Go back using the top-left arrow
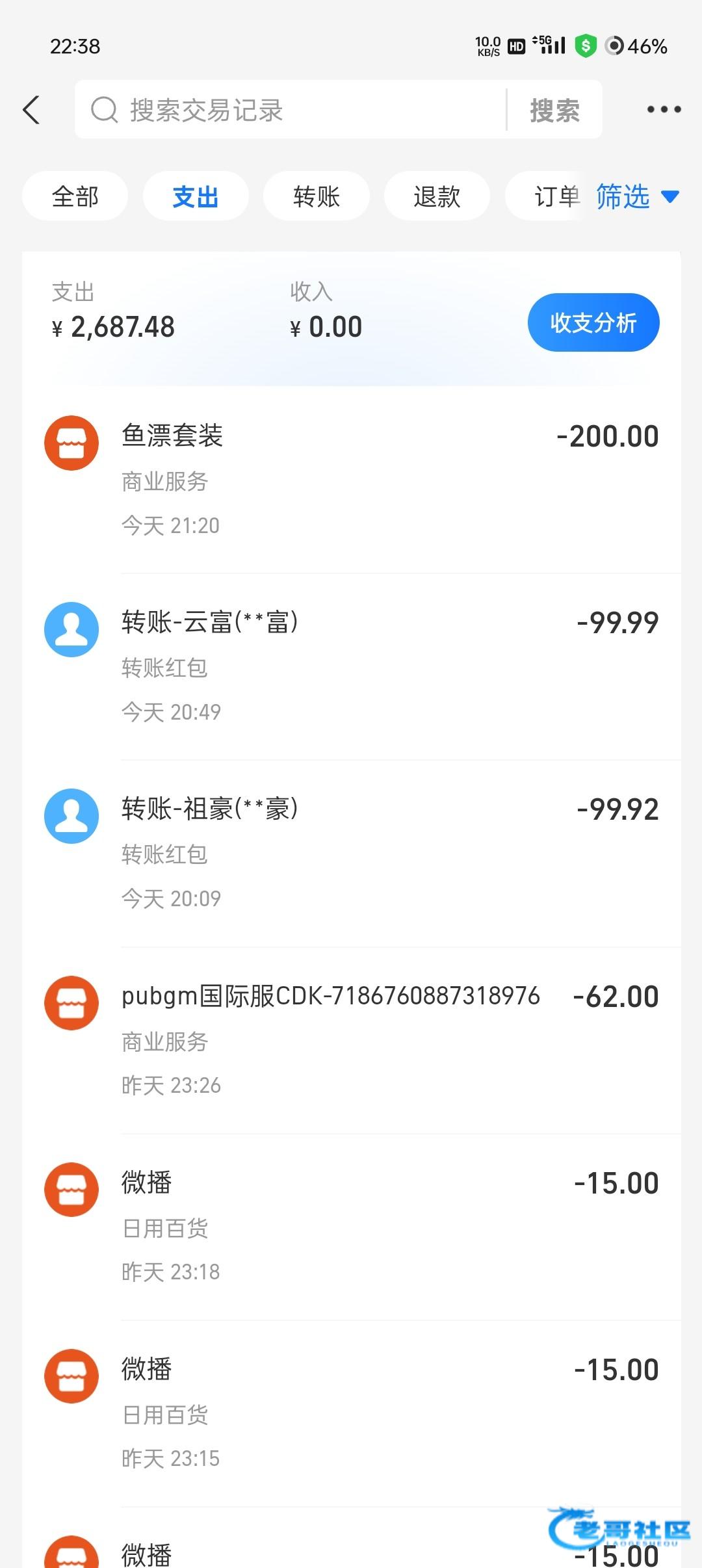Image resolution: width=702 pixels, height=1568 pixels. click(x=31, y=110)
